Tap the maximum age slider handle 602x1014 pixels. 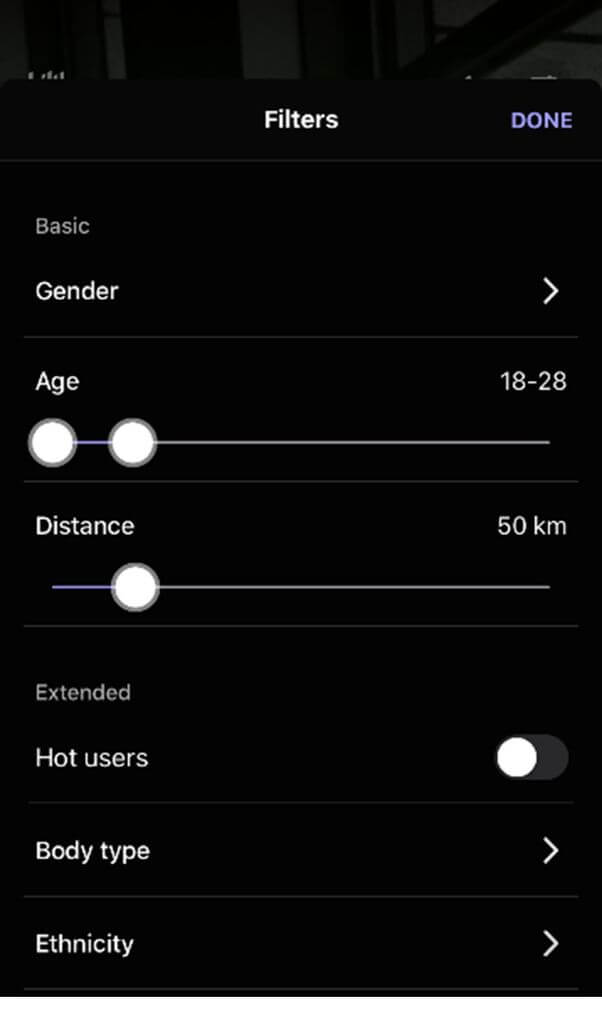[x=133, y=443]
